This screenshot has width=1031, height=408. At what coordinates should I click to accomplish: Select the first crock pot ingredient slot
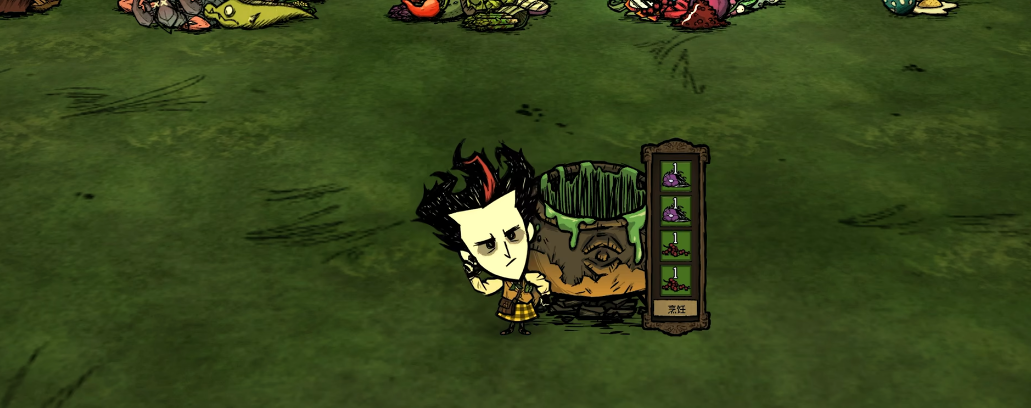point(675,176)
